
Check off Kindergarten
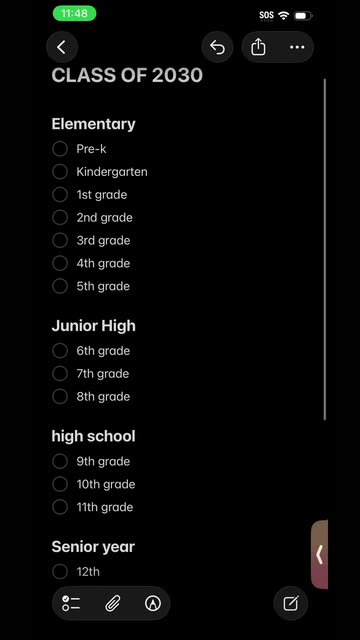(60, 172)
